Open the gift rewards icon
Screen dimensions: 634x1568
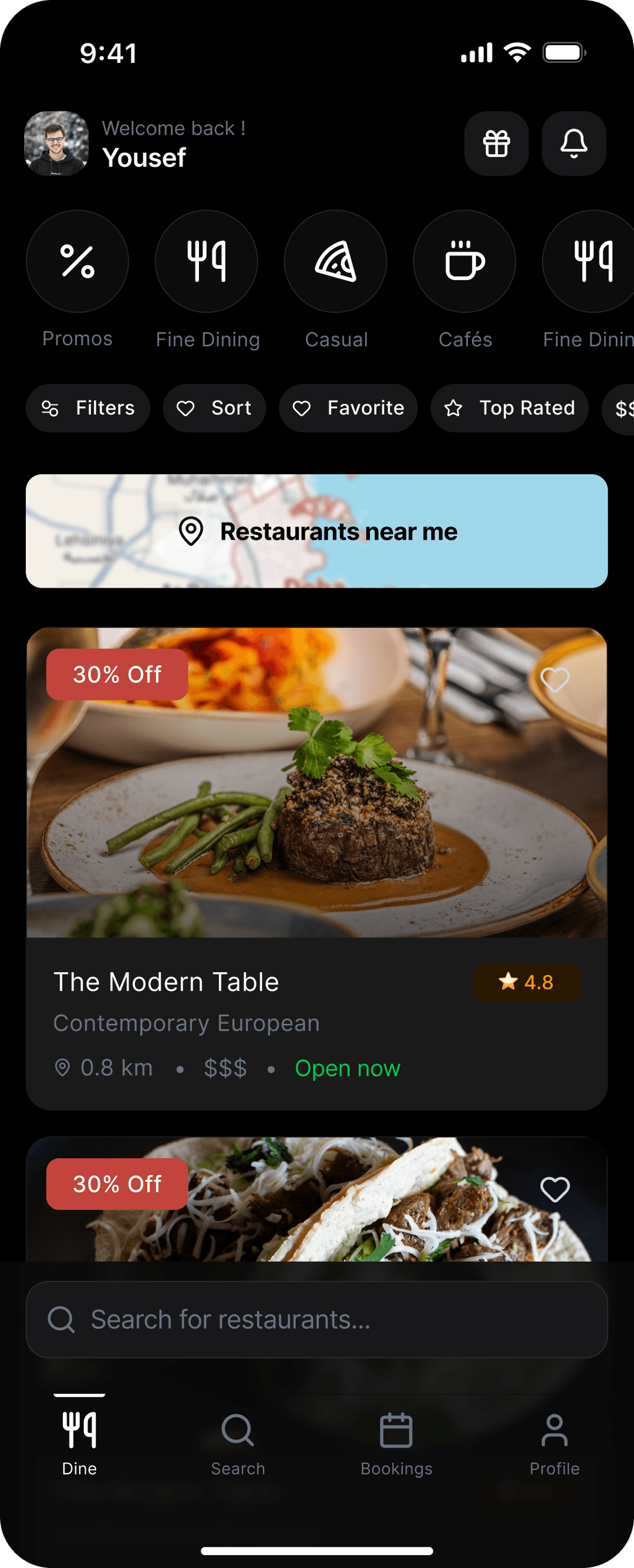496,144
